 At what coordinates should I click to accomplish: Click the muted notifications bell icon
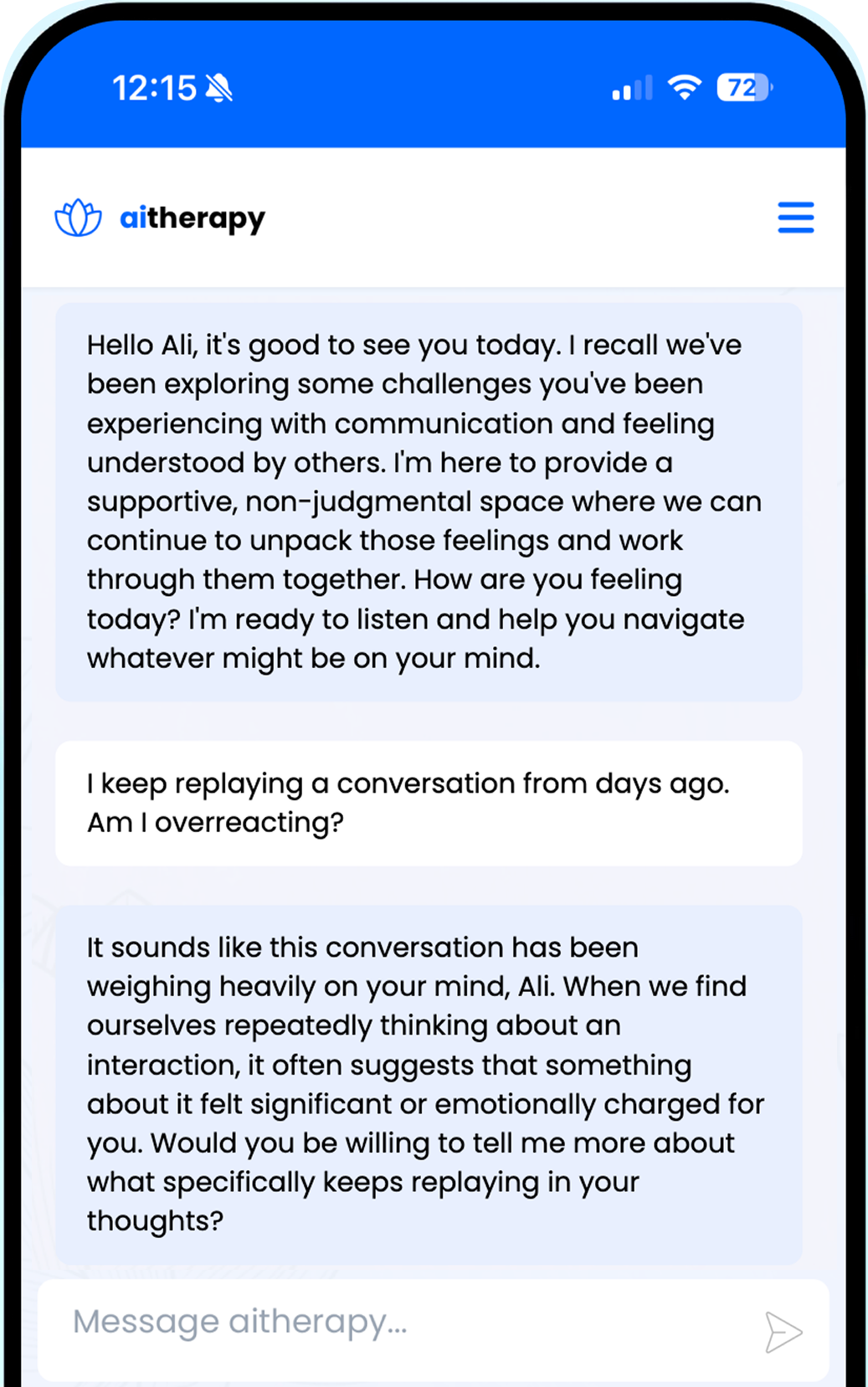[218, 86]
